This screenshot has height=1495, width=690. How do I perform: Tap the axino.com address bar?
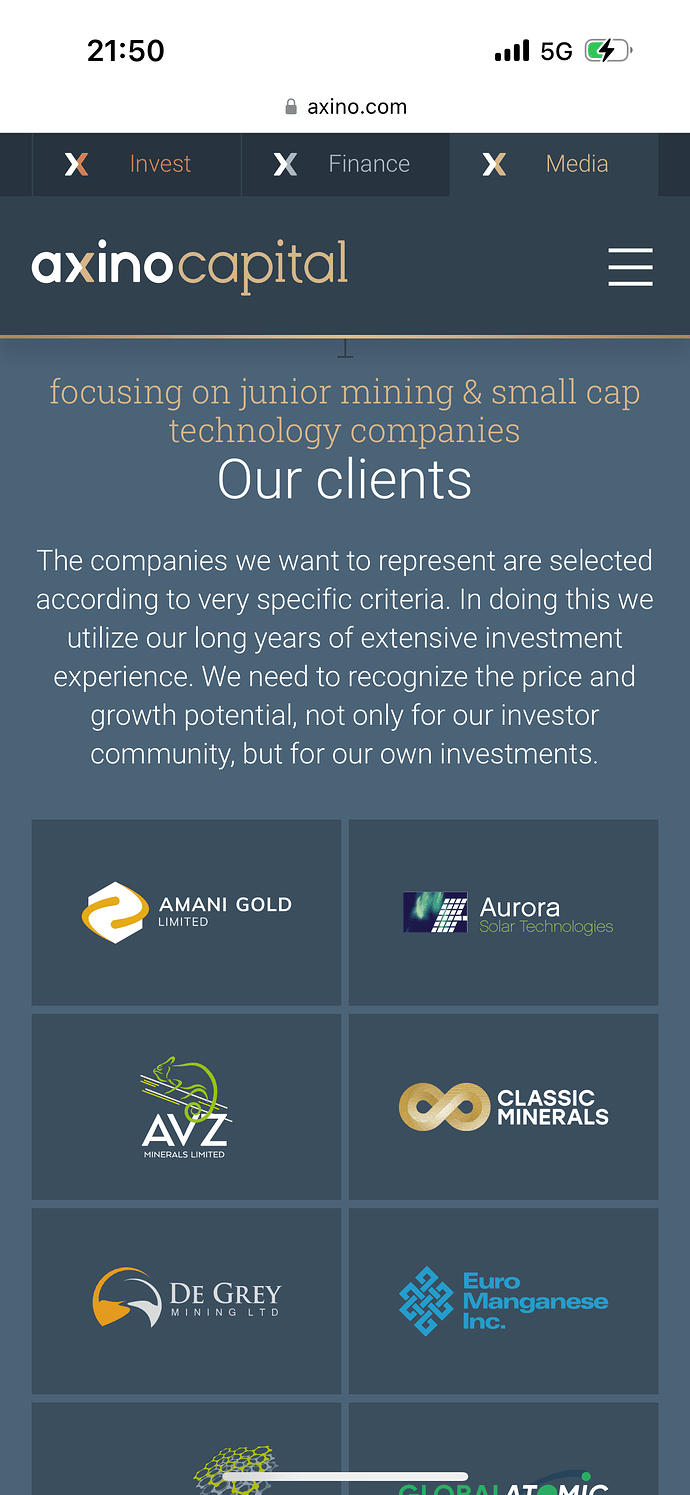click(346, 107)
